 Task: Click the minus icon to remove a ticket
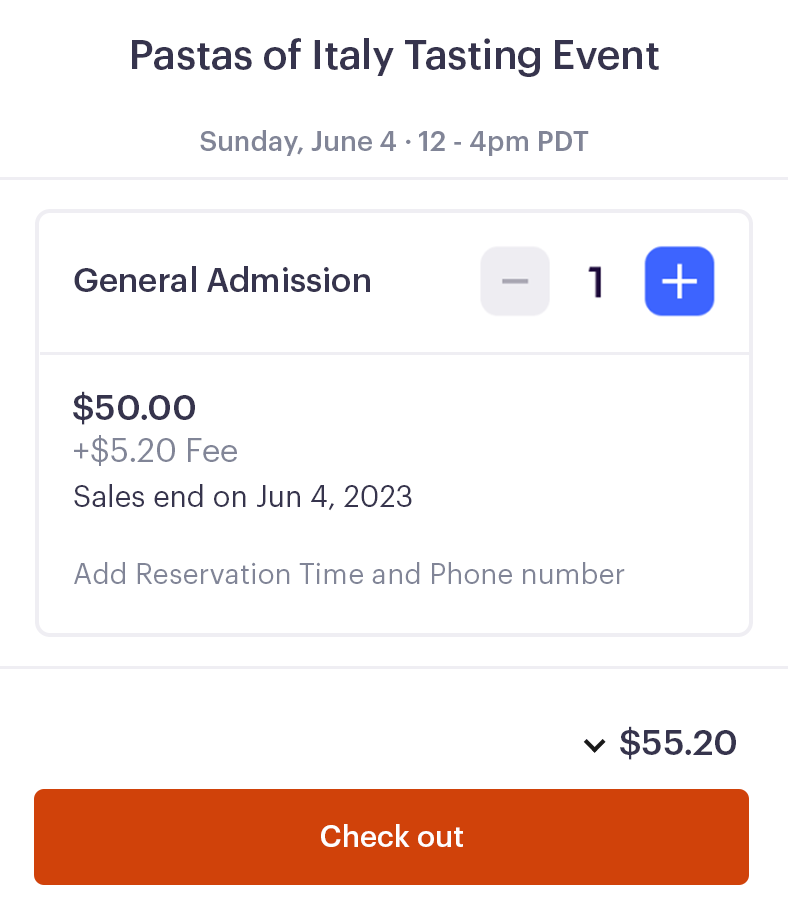coord(514,281)
